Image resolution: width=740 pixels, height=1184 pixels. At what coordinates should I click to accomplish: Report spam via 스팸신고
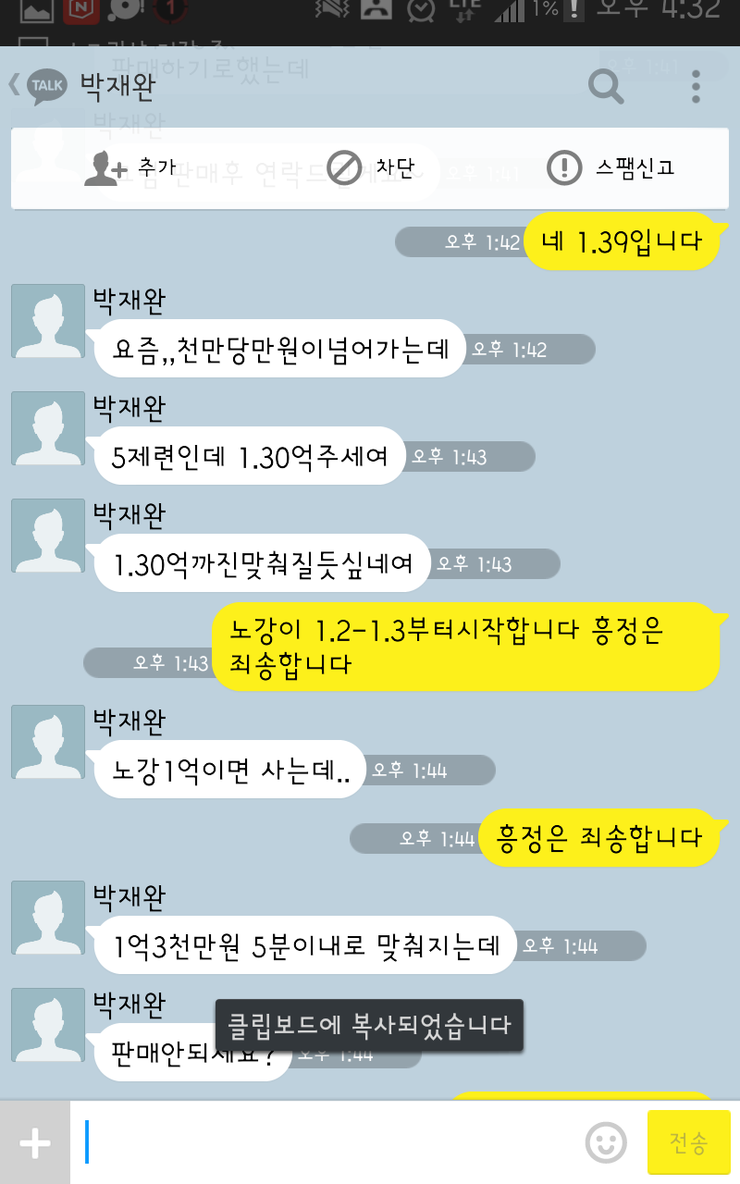coord(610,168)
